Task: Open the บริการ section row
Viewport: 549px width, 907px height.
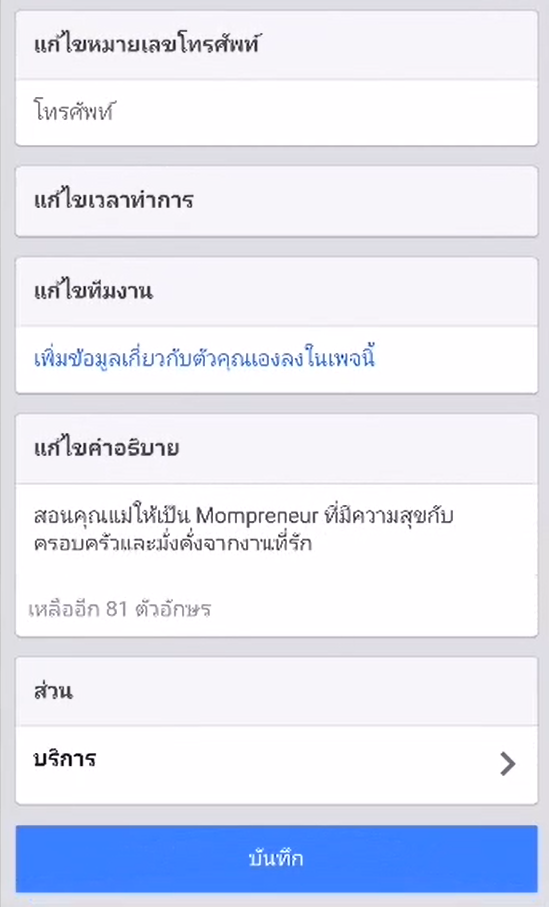Action: point(277,764)
